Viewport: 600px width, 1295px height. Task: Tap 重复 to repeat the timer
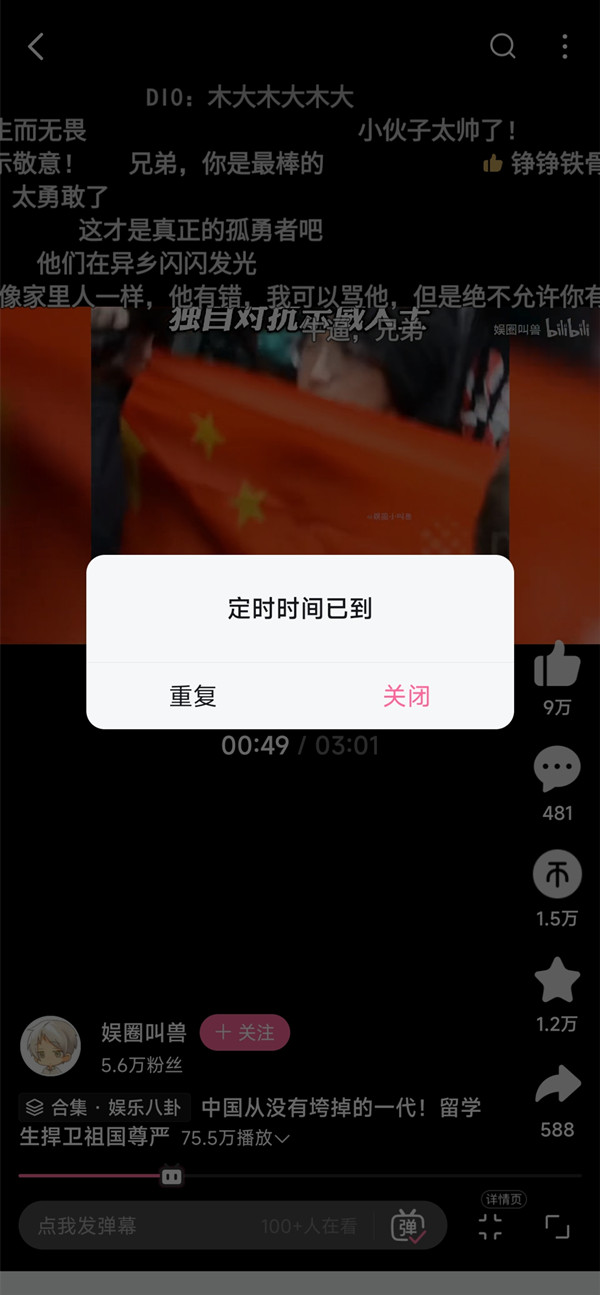[x=193, y=696]
